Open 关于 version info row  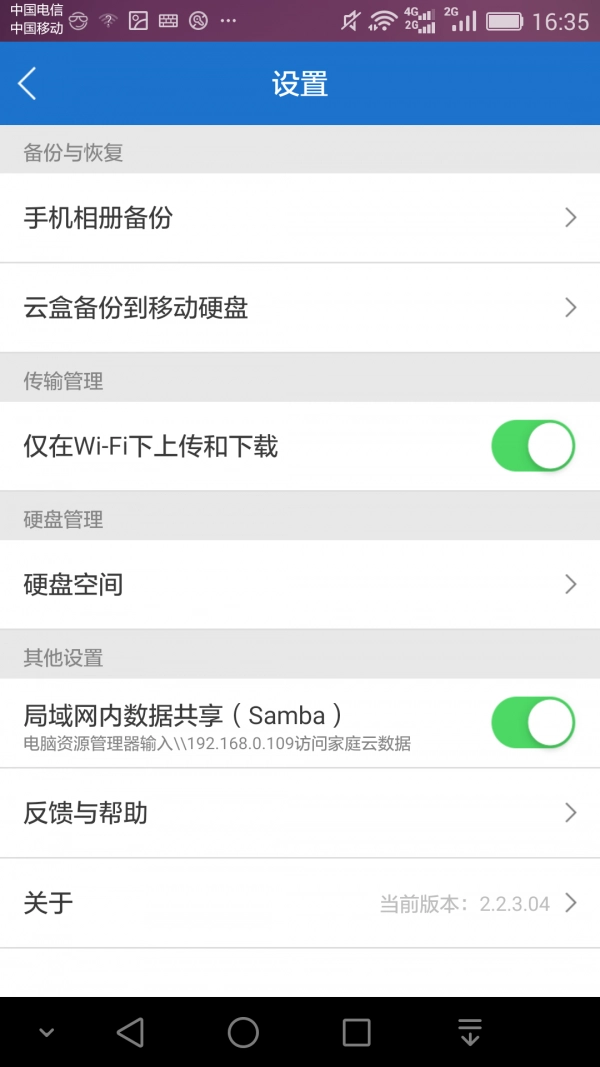(300, 903)
